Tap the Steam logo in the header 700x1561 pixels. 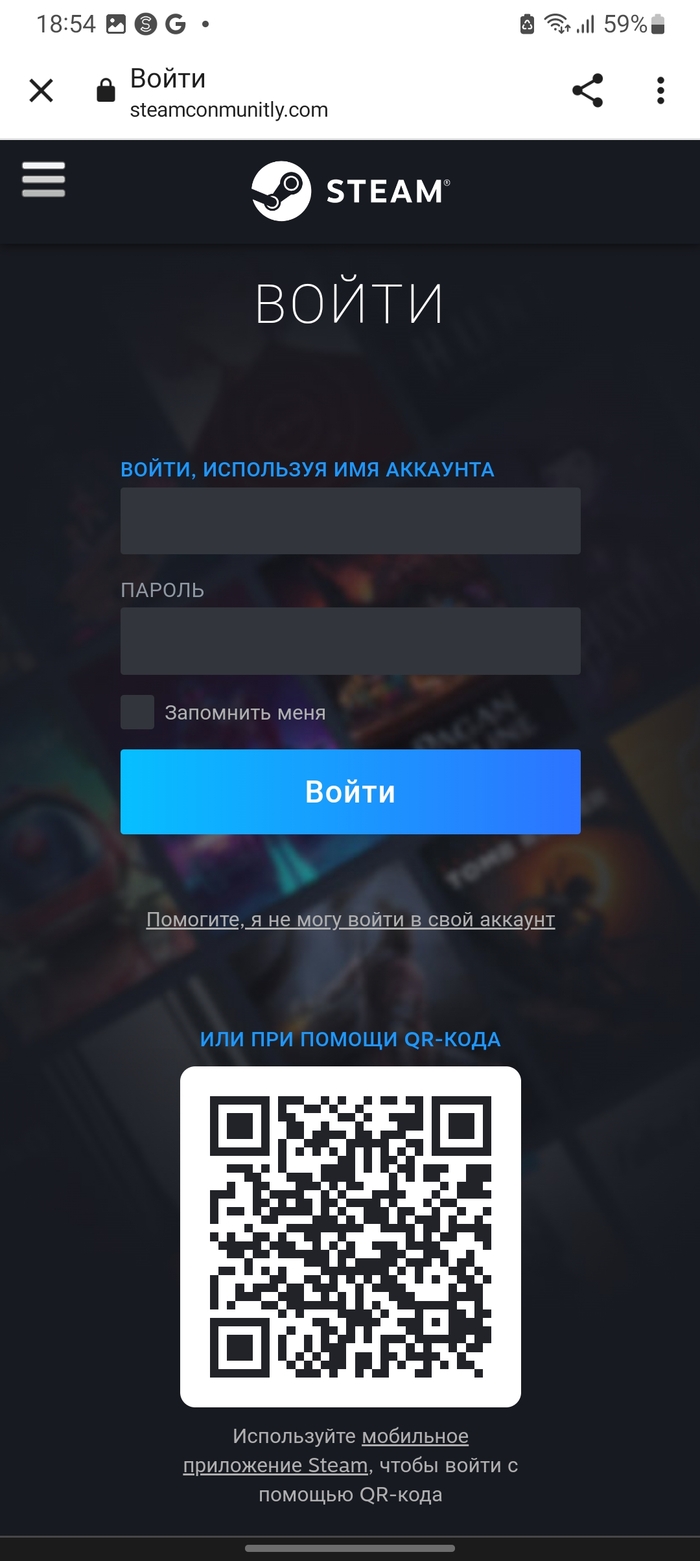tap(350, 190)
